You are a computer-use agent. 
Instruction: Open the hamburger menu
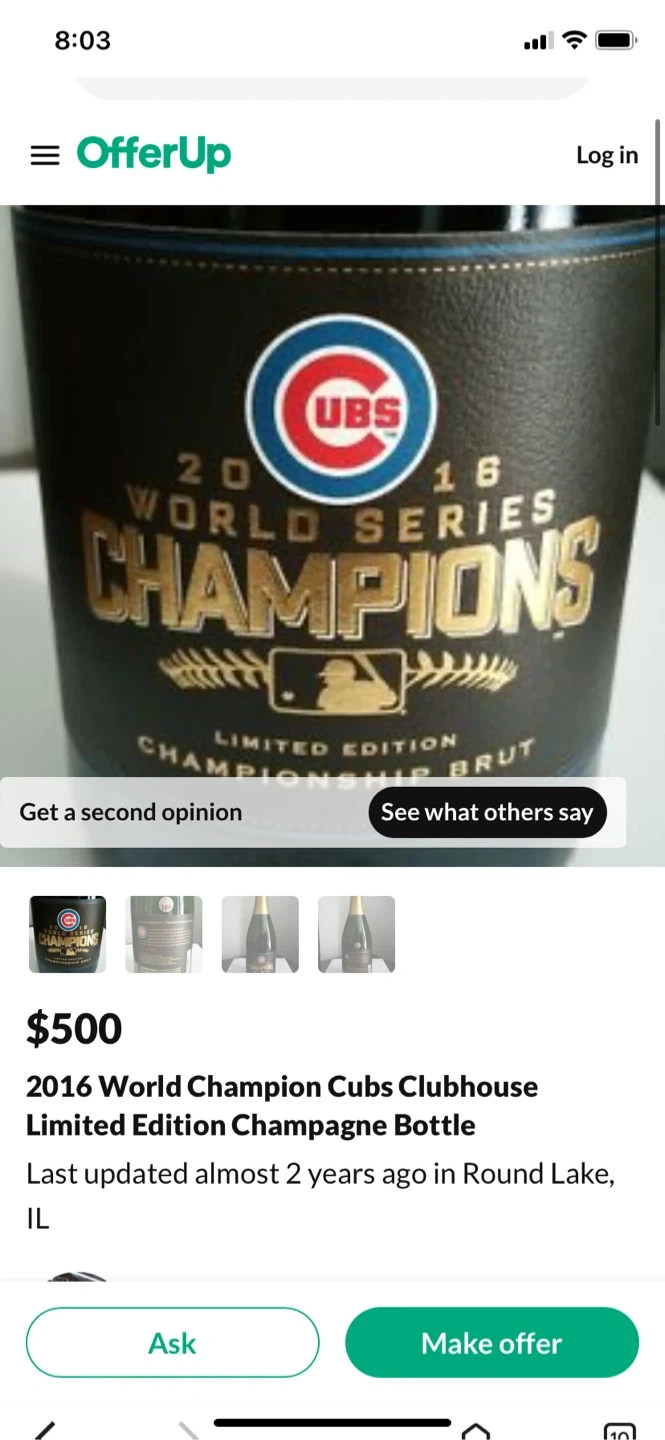tap(45, 155)
